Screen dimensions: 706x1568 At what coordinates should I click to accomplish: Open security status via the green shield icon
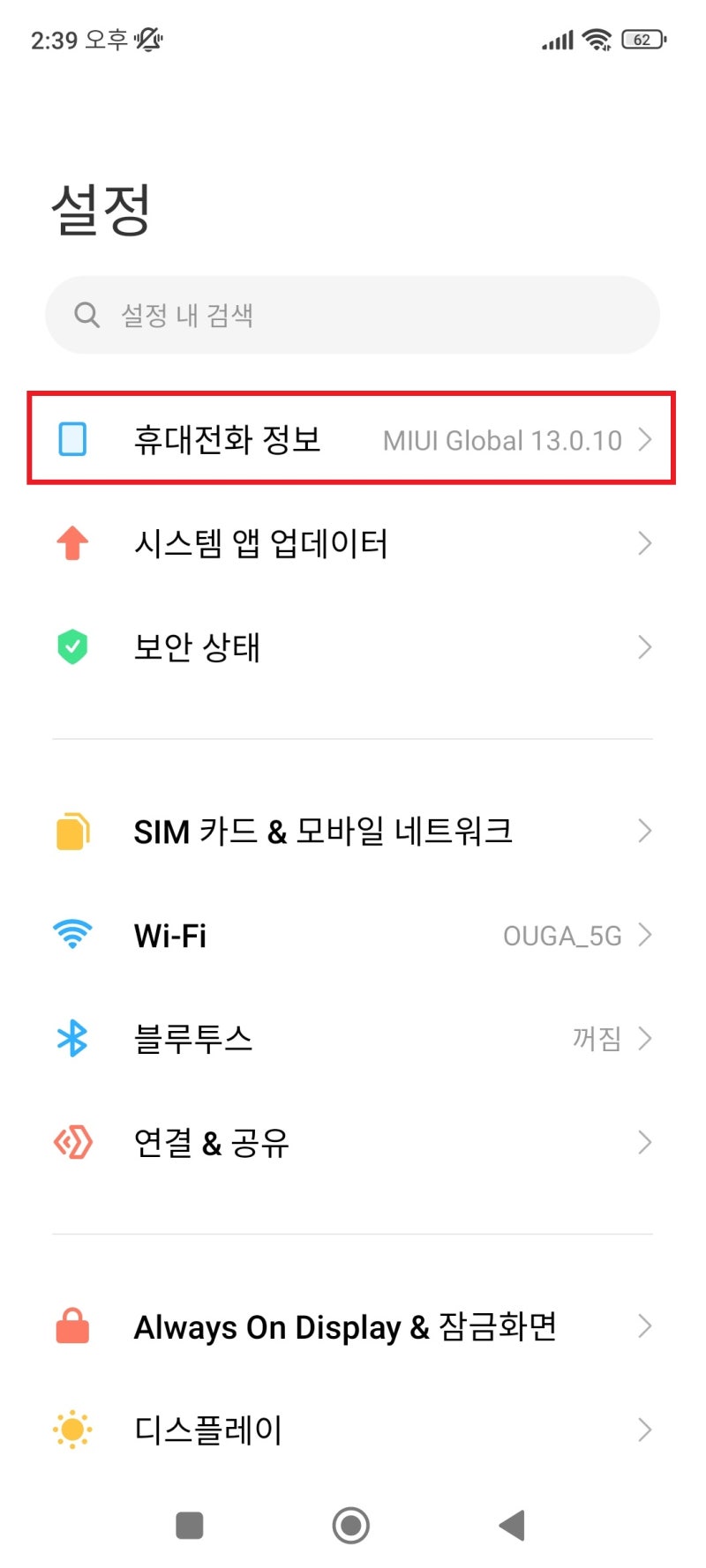[x=73, y=646]
